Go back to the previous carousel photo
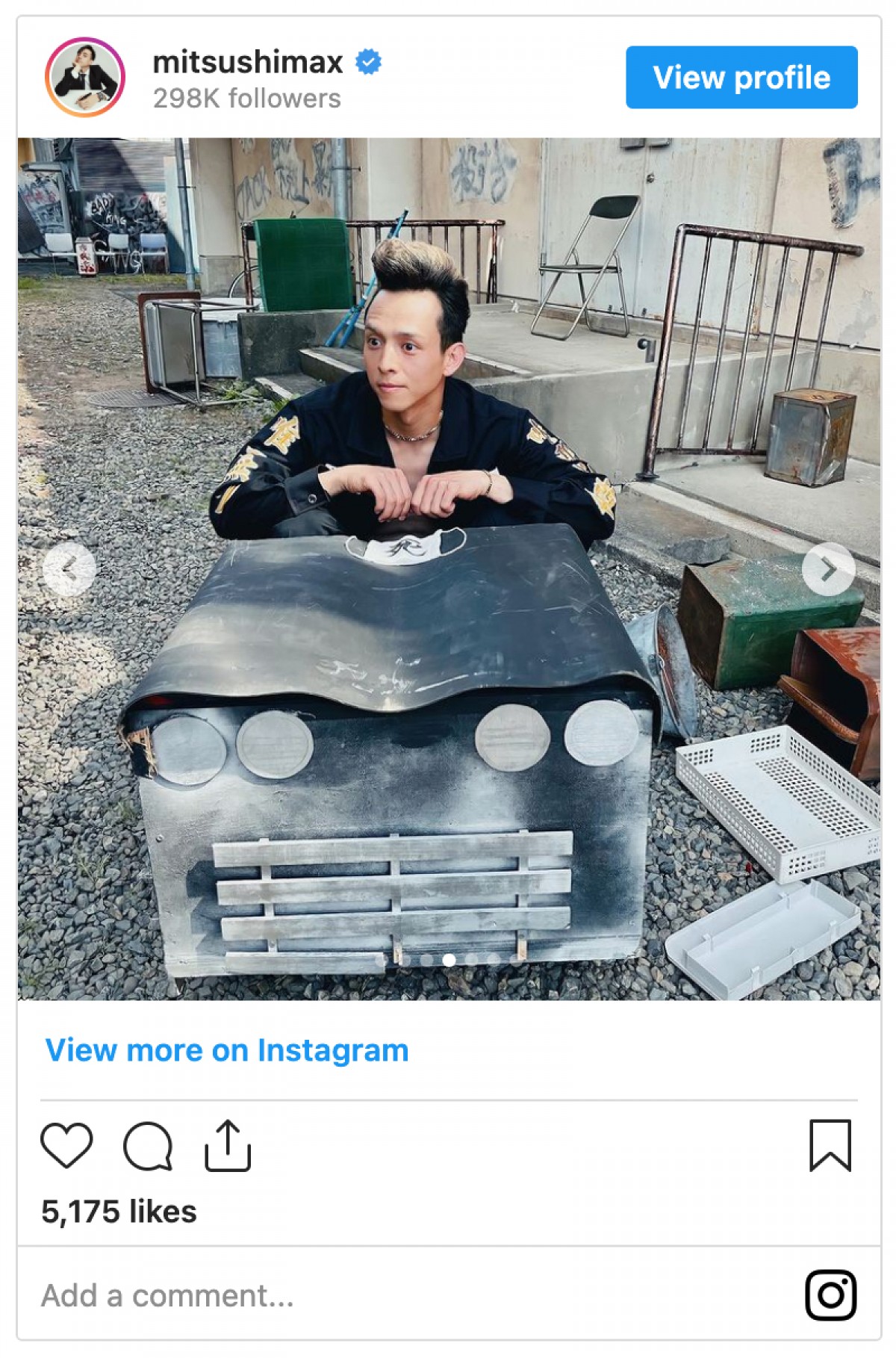896x1358 pixels. (69, 570)
